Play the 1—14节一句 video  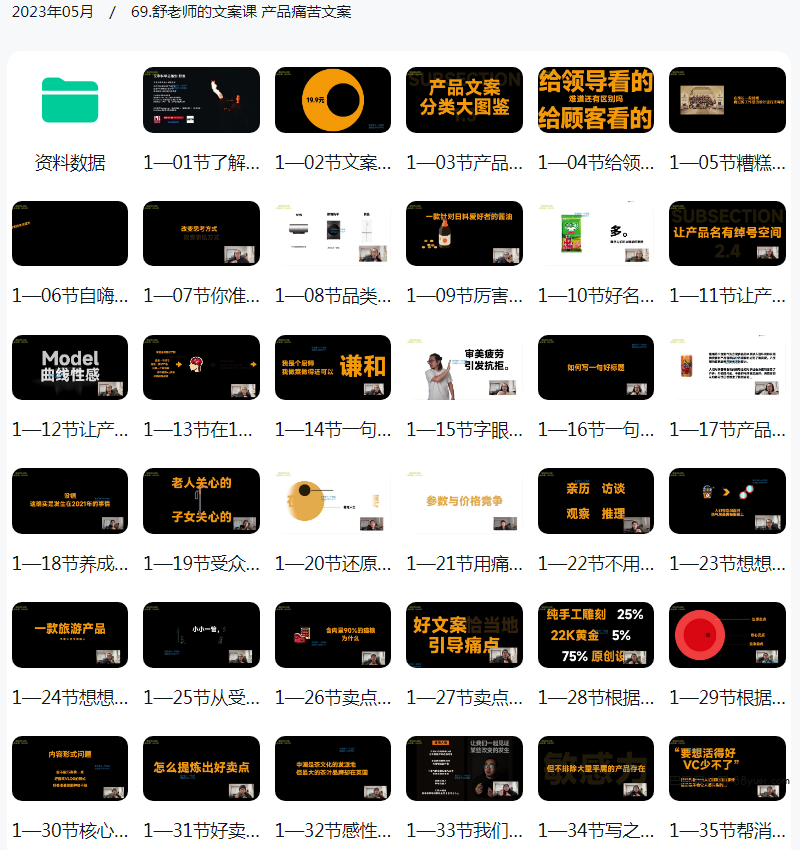tap(333, 367)
